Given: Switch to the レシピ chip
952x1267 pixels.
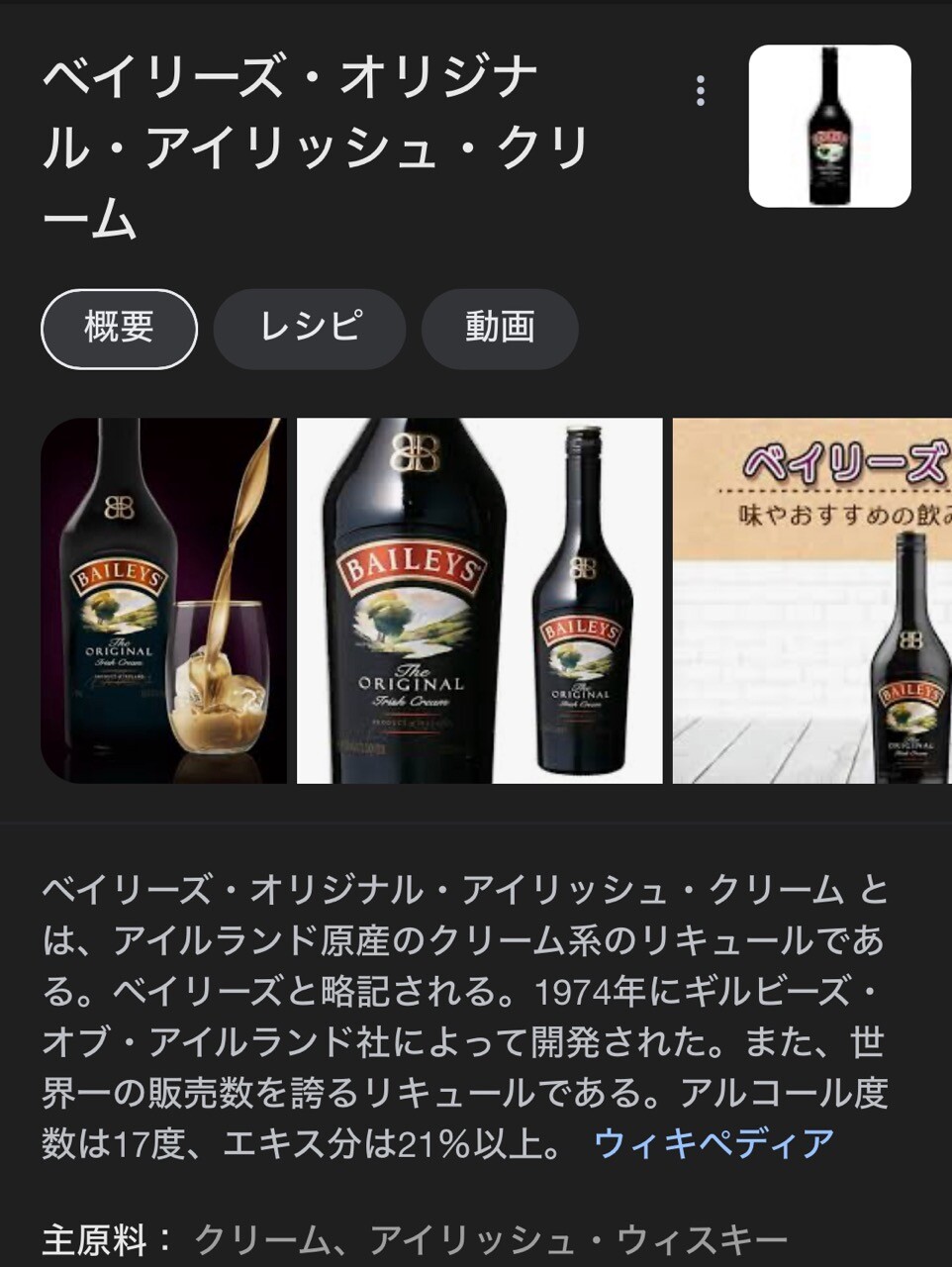Looking at the screenshot, I should click(x=310, y=328).
